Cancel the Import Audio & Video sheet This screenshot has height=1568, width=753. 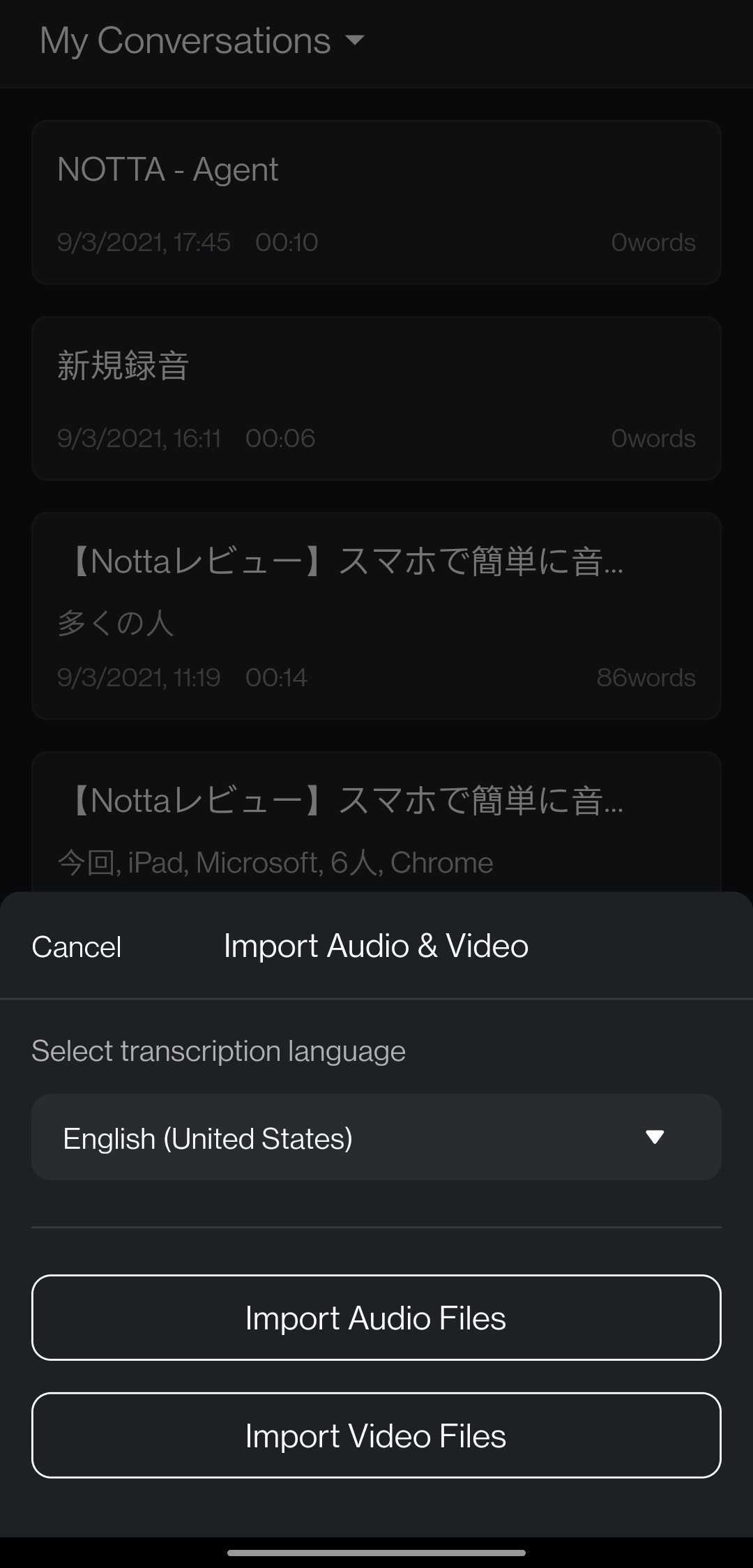tap(77, 947)
